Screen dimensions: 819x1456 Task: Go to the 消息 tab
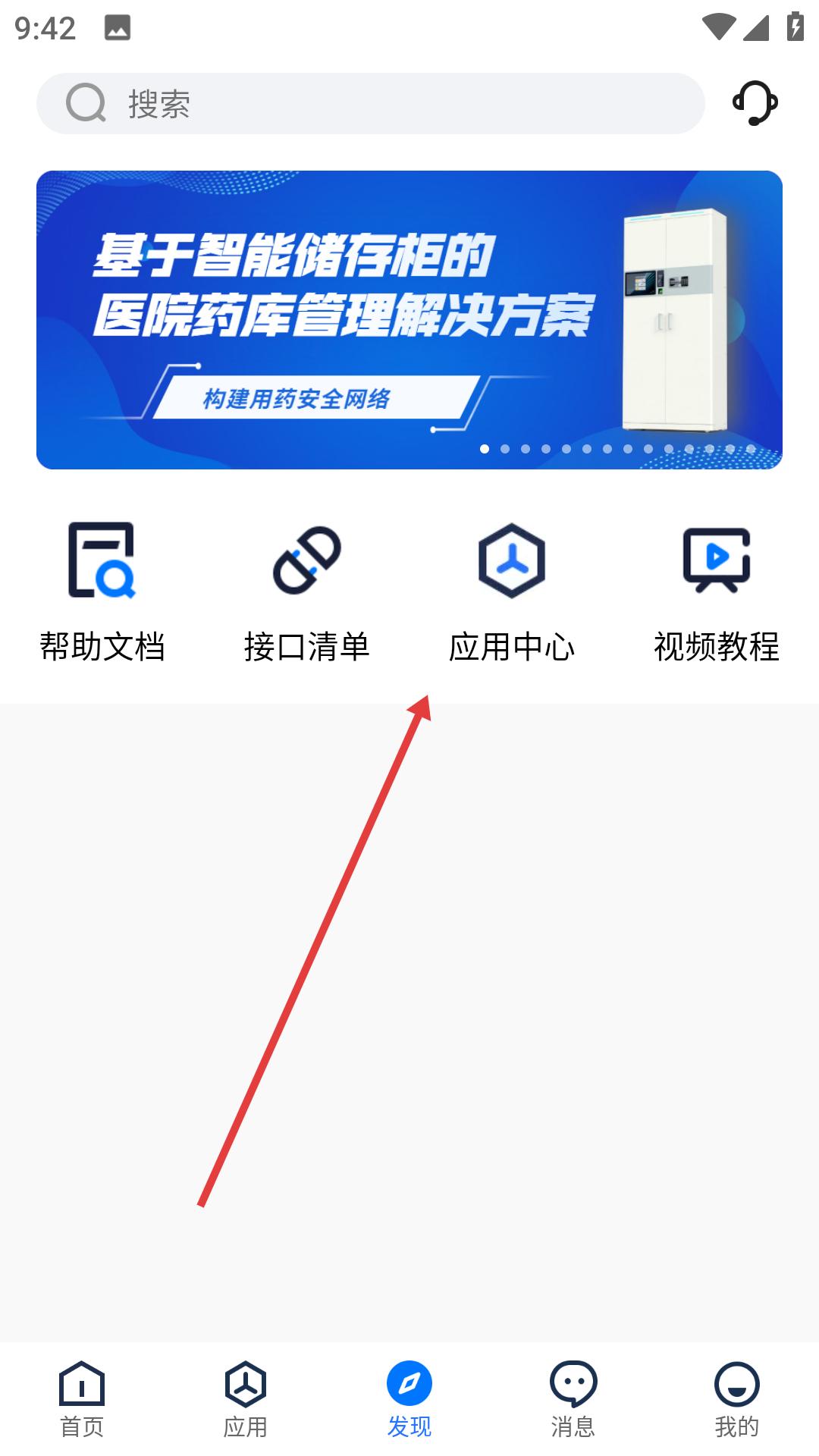click(x=573, y=1399)
